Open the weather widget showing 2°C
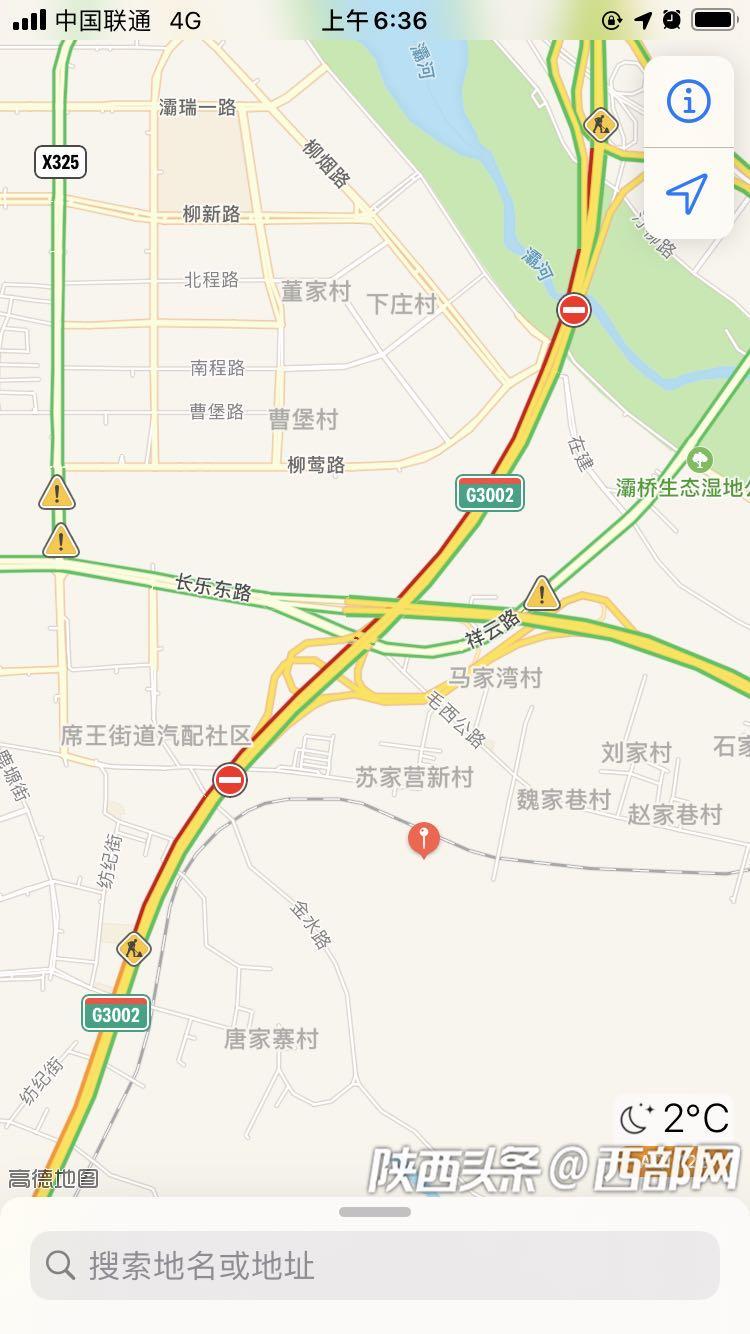The image size is (750, 1334). (675, 1118)
